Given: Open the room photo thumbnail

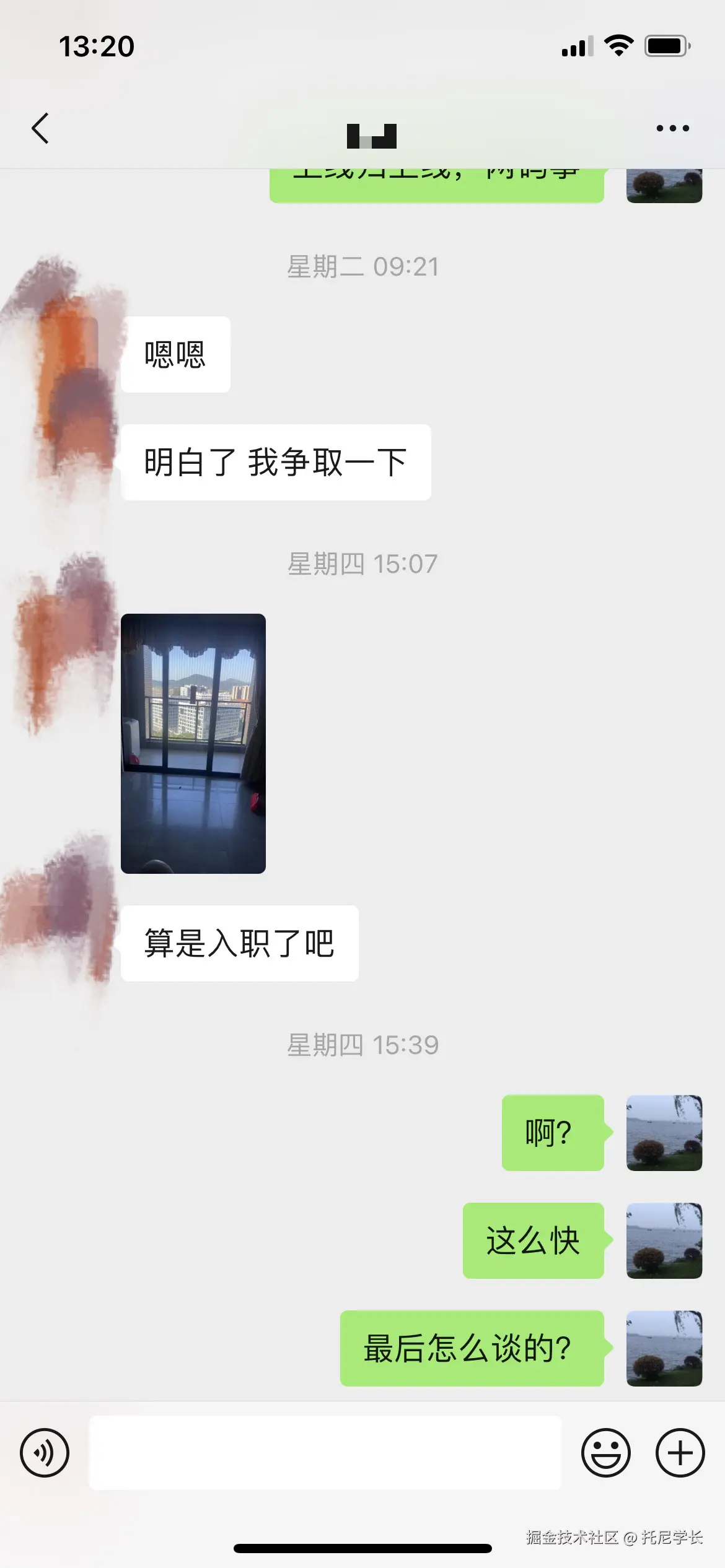Looking at the screenshot, I should (195, 743).
